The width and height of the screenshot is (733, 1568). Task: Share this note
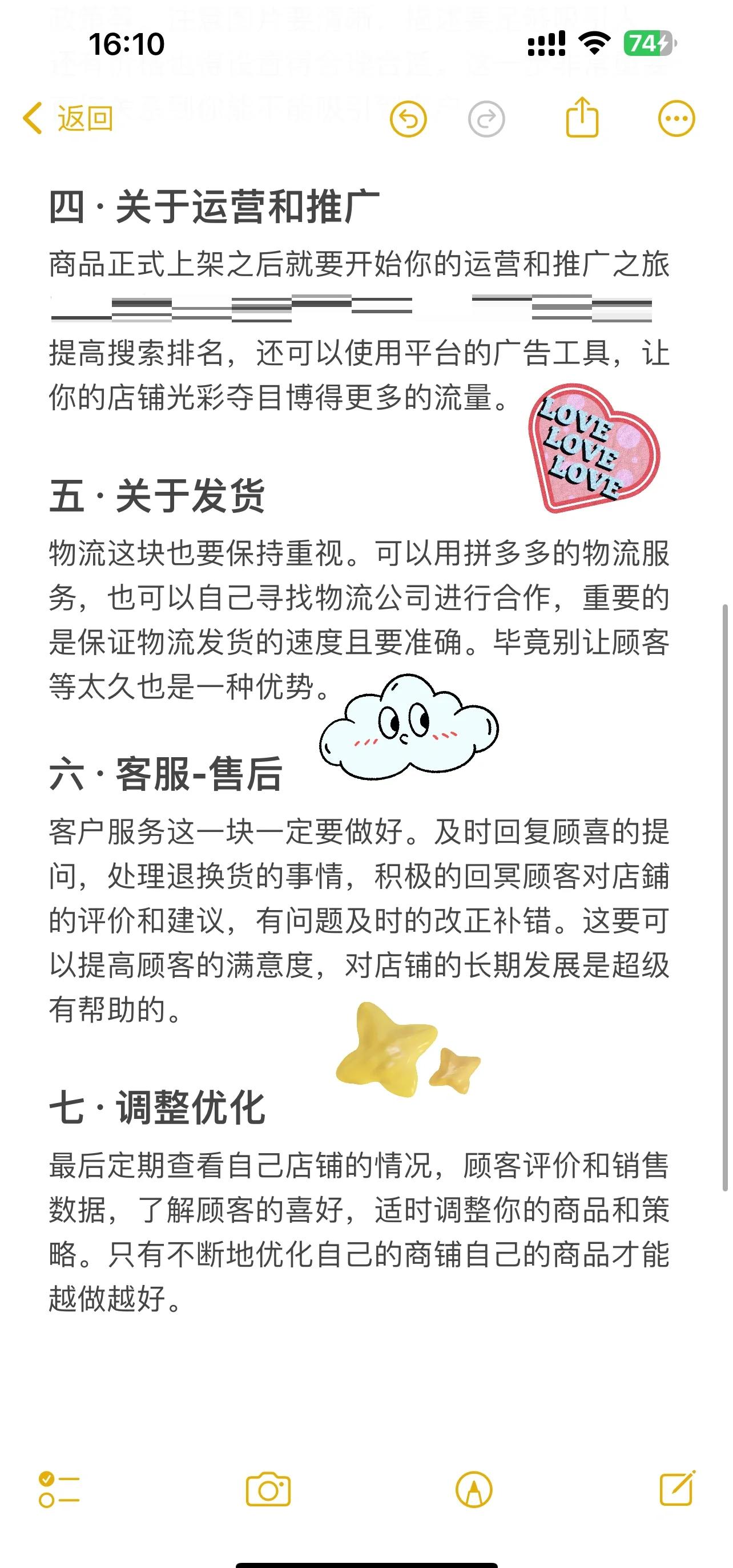[x=582, y=117]
